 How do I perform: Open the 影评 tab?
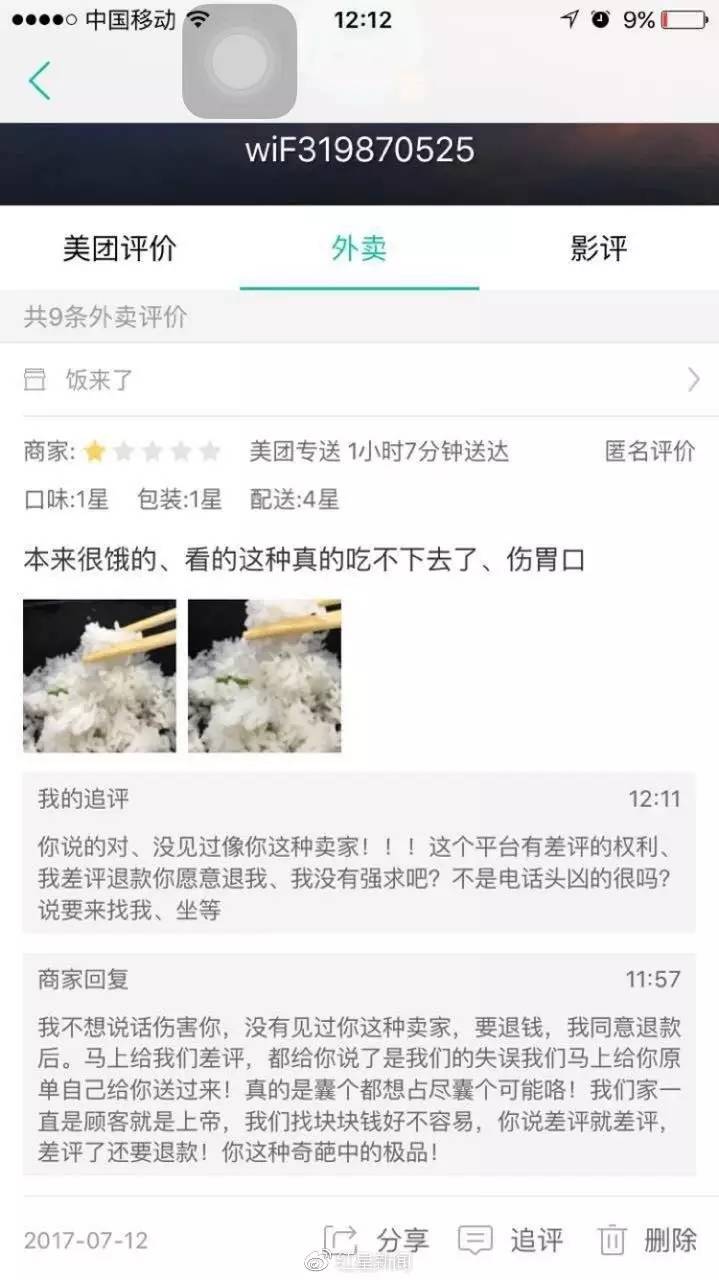pyautogui.click(x=599, y=248)
